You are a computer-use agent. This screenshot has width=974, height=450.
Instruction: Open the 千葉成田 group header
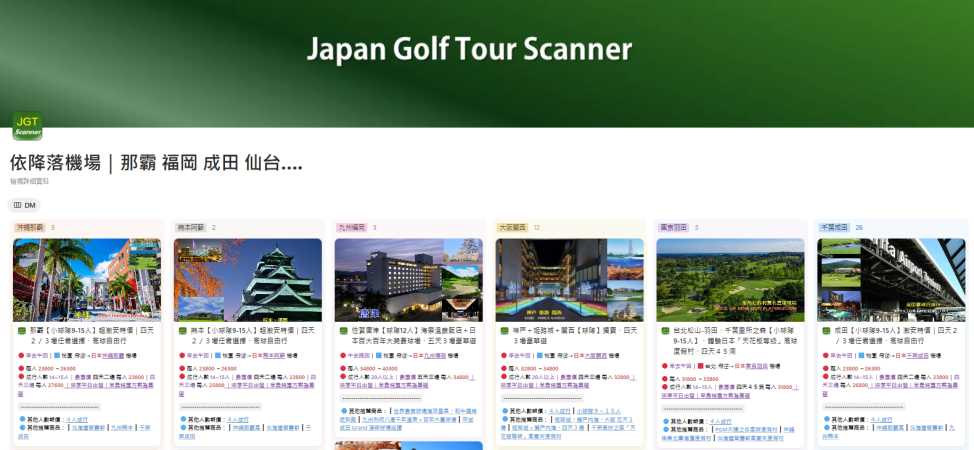pos(834,228)
